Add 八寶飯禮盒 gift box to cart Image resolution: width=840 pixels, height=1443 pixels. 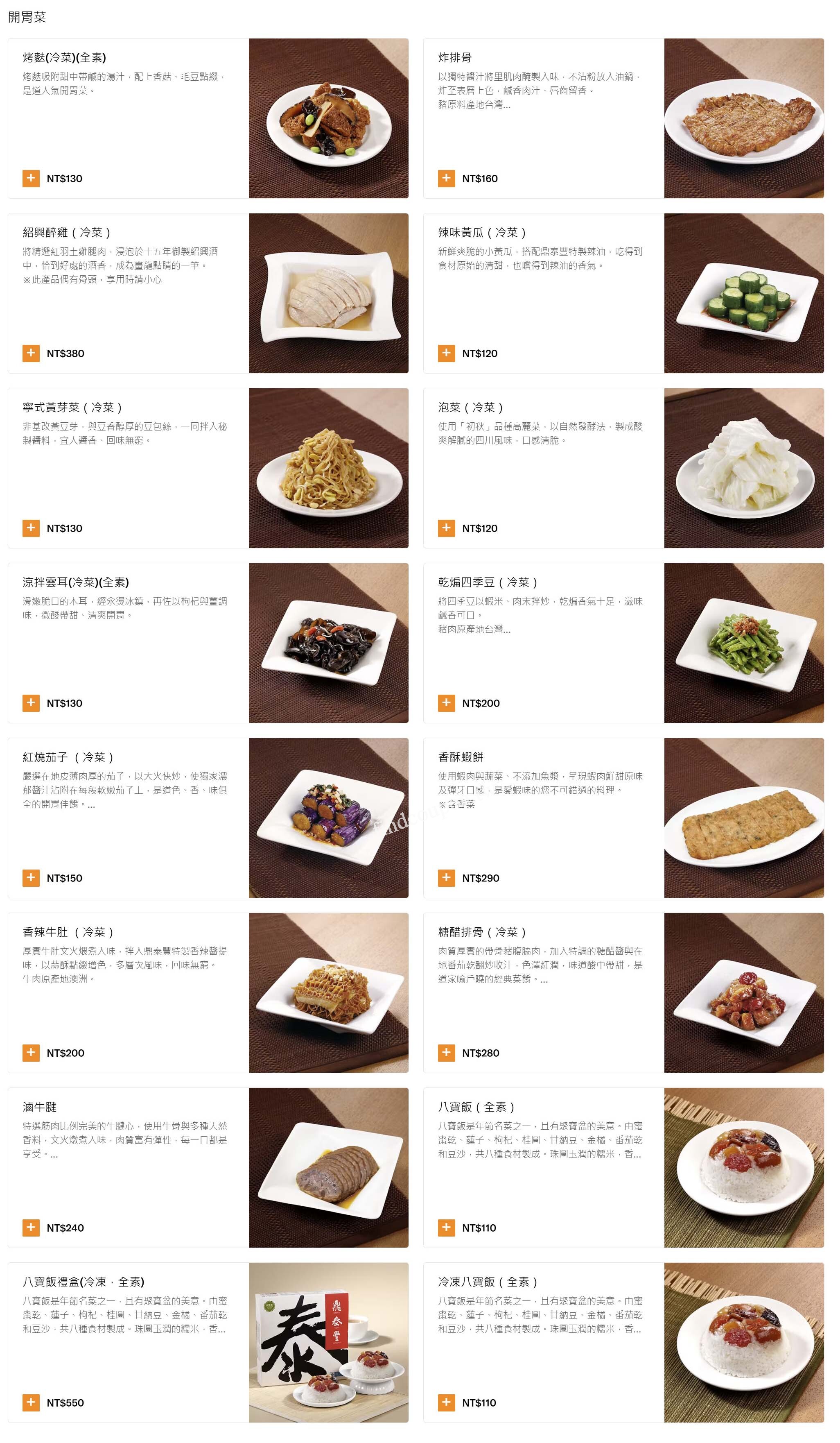click(x=31, y=1402)
